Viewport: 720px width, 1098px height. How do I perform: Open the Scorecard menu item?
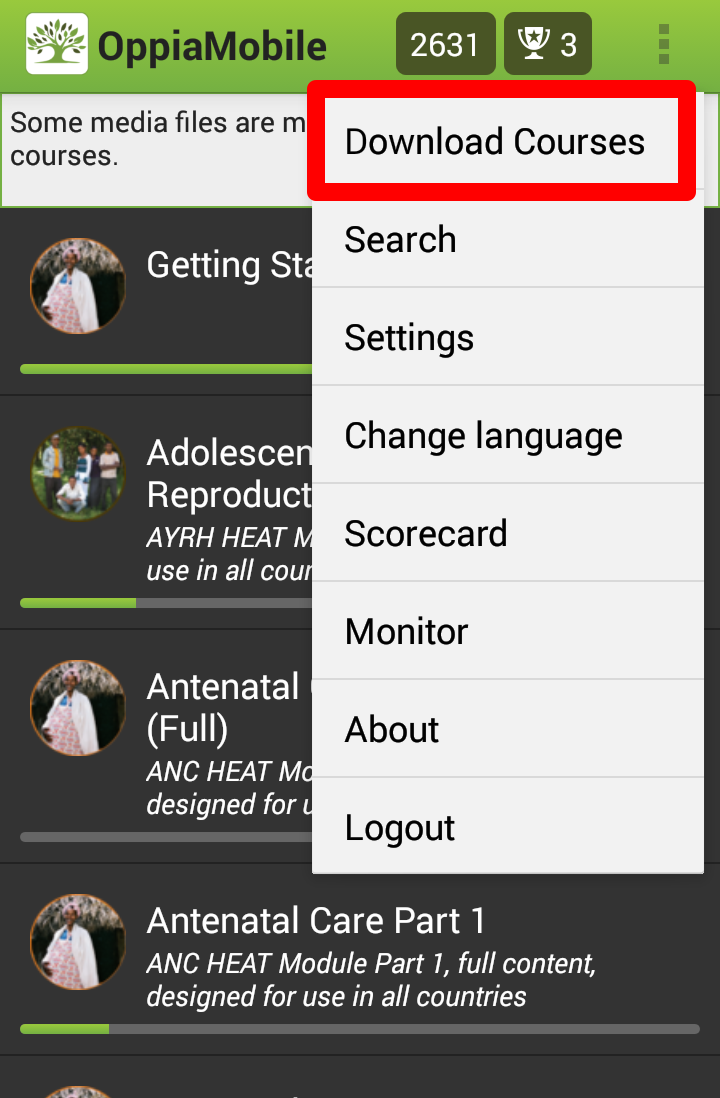[507, 534]
